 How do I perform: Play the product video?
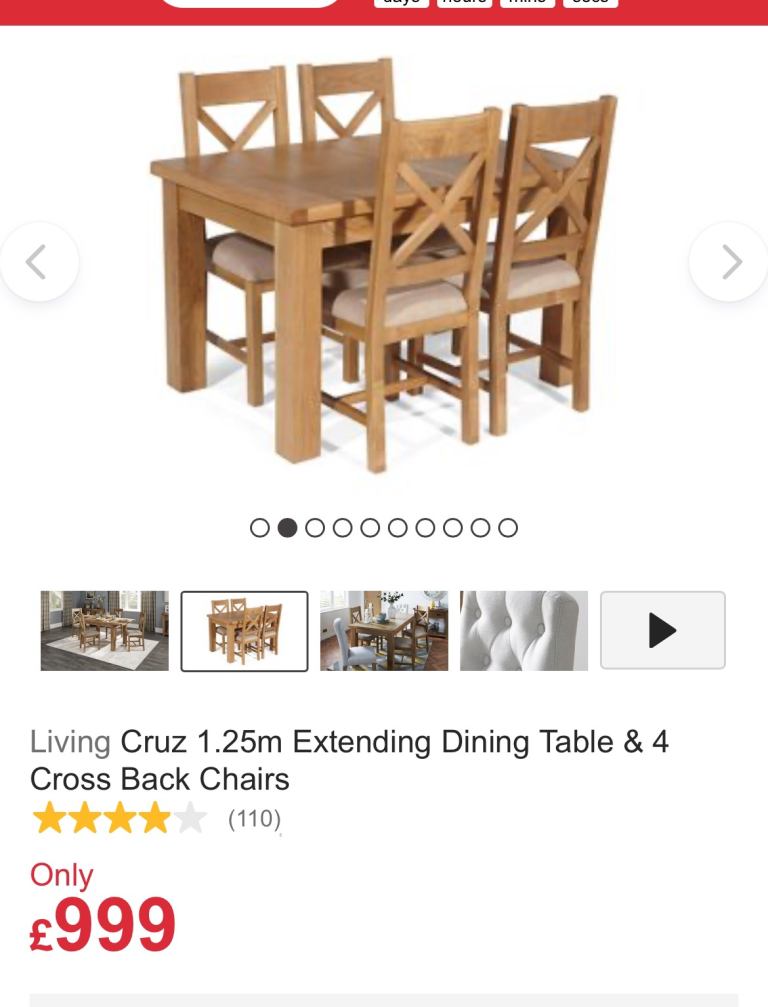662,630
